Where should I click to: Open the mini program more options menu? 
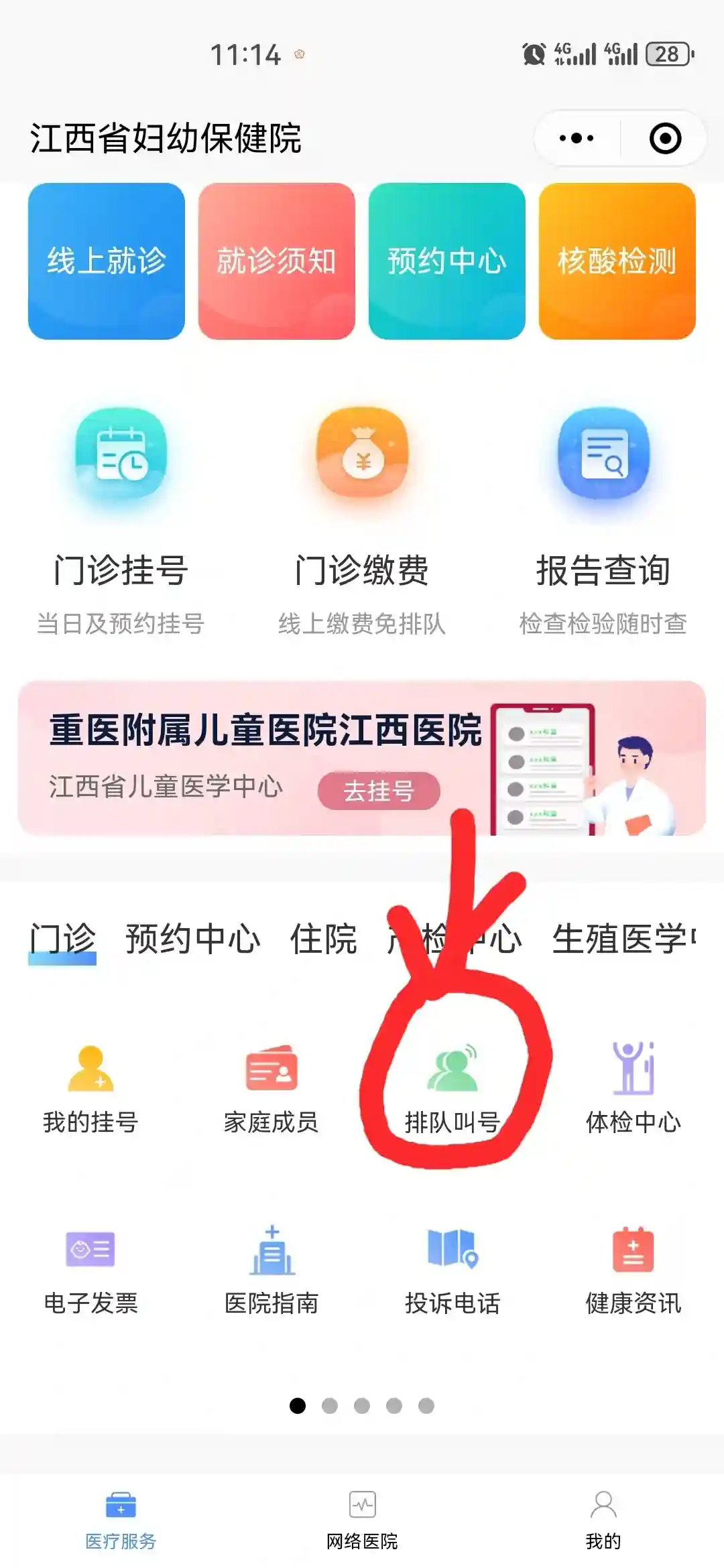pos(577,139)
